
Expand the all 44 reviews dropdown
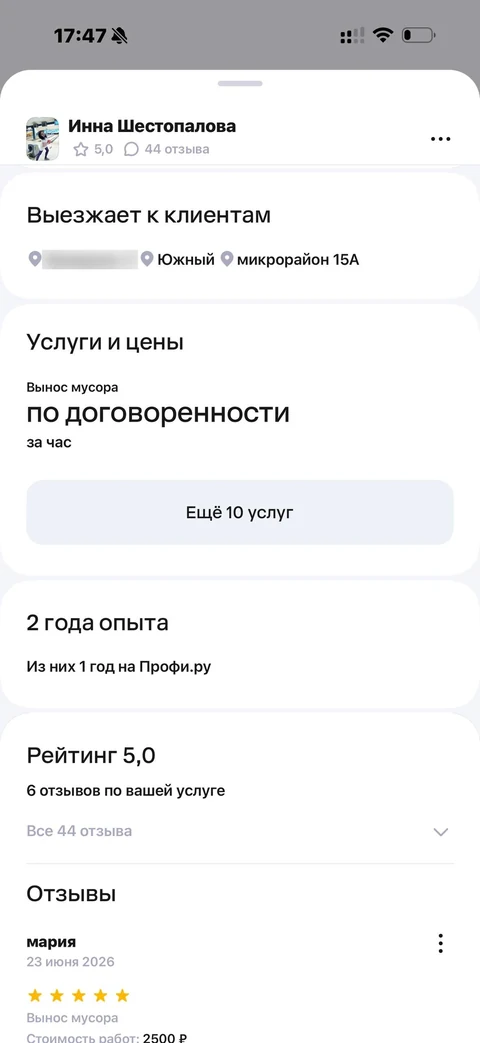tap(239, 831)
